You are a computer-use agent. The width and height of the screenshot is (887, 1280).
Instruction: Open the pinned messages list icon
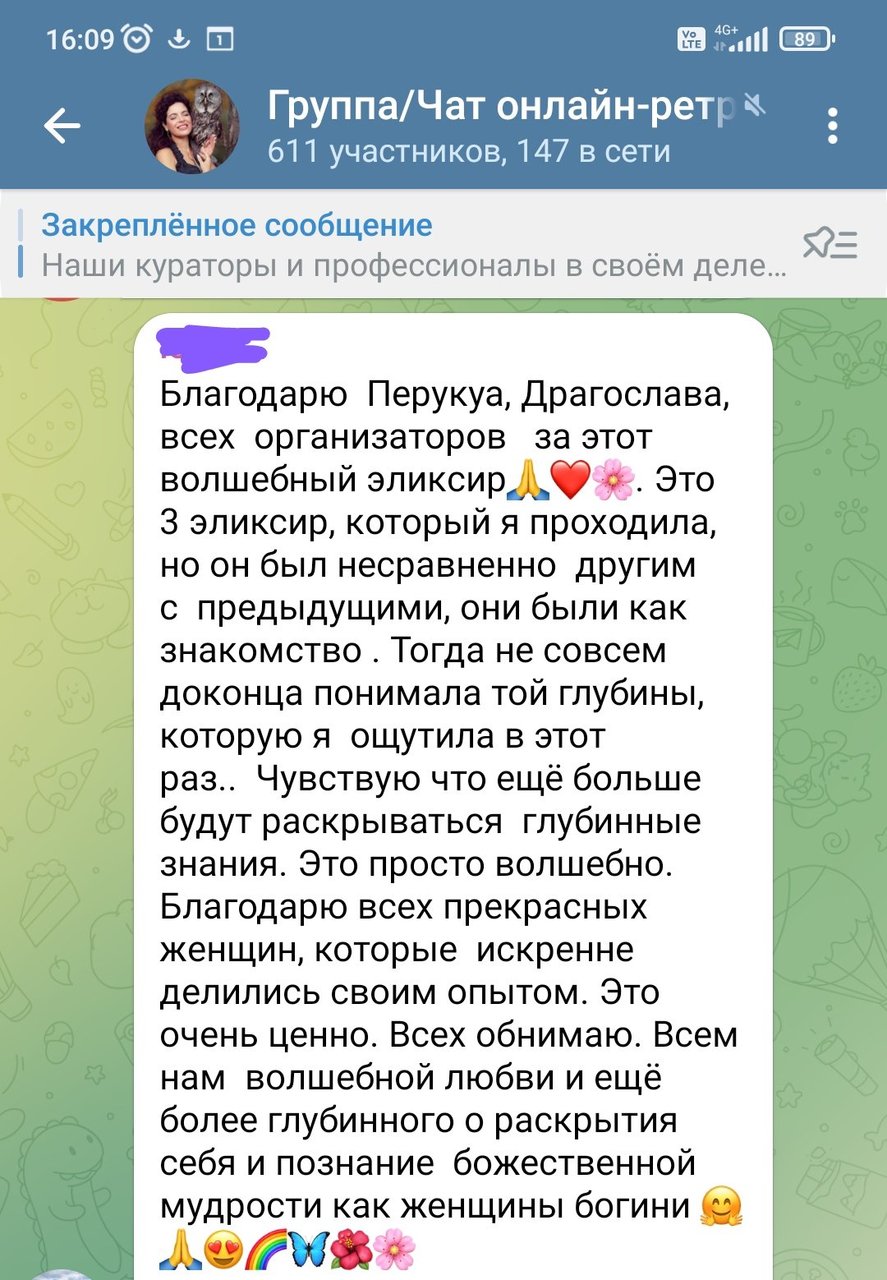[830, 244]
